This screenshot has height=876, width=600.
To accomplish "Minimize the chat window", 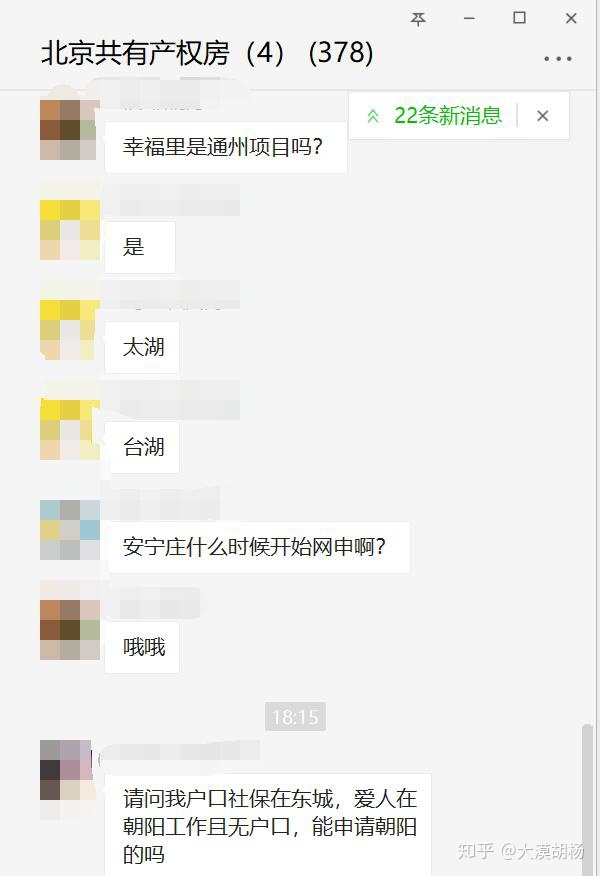I will pyautogui.click(x=470, y=18).
